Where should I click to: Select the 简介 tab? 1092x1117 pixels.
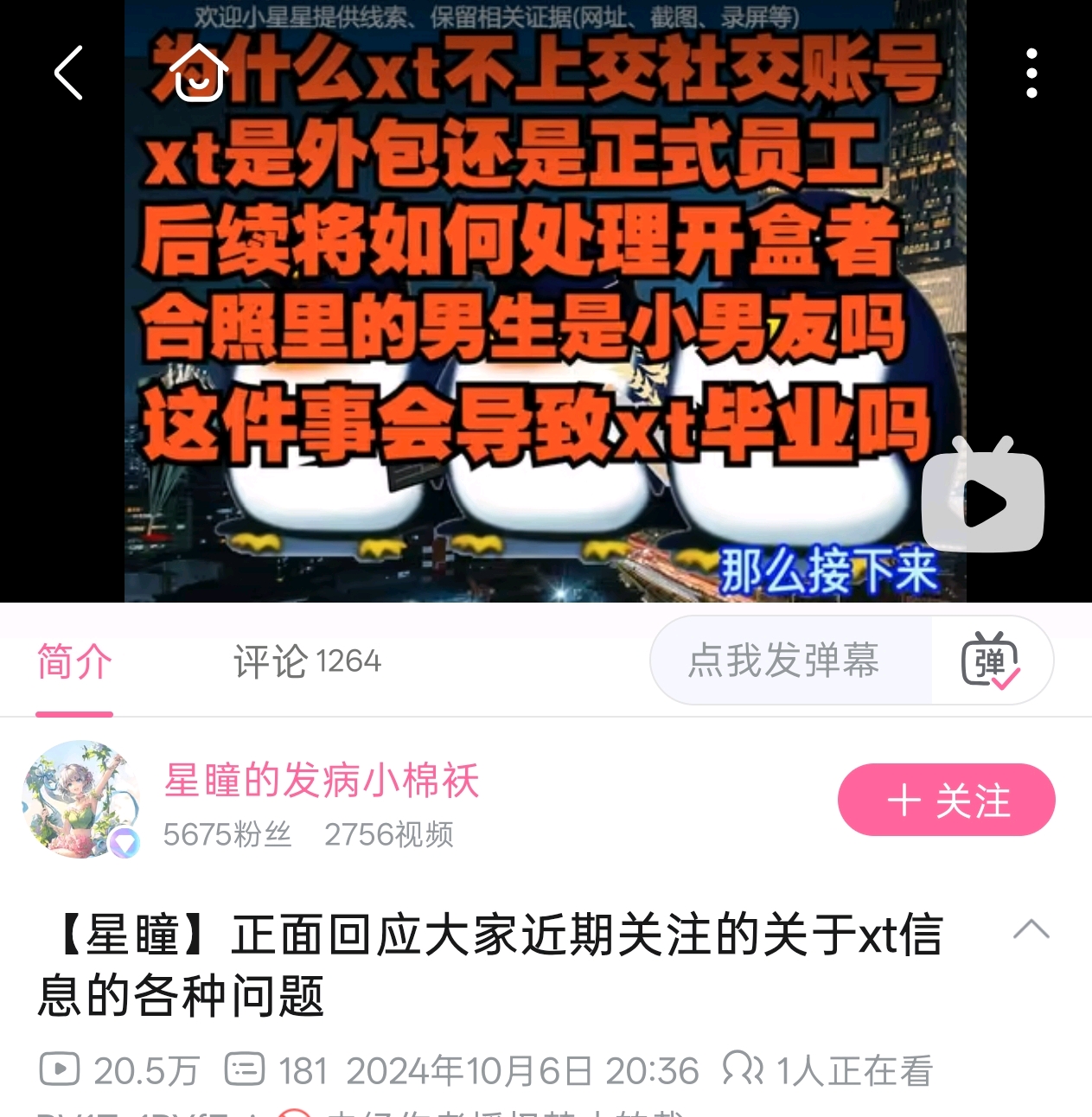point(74,661)
